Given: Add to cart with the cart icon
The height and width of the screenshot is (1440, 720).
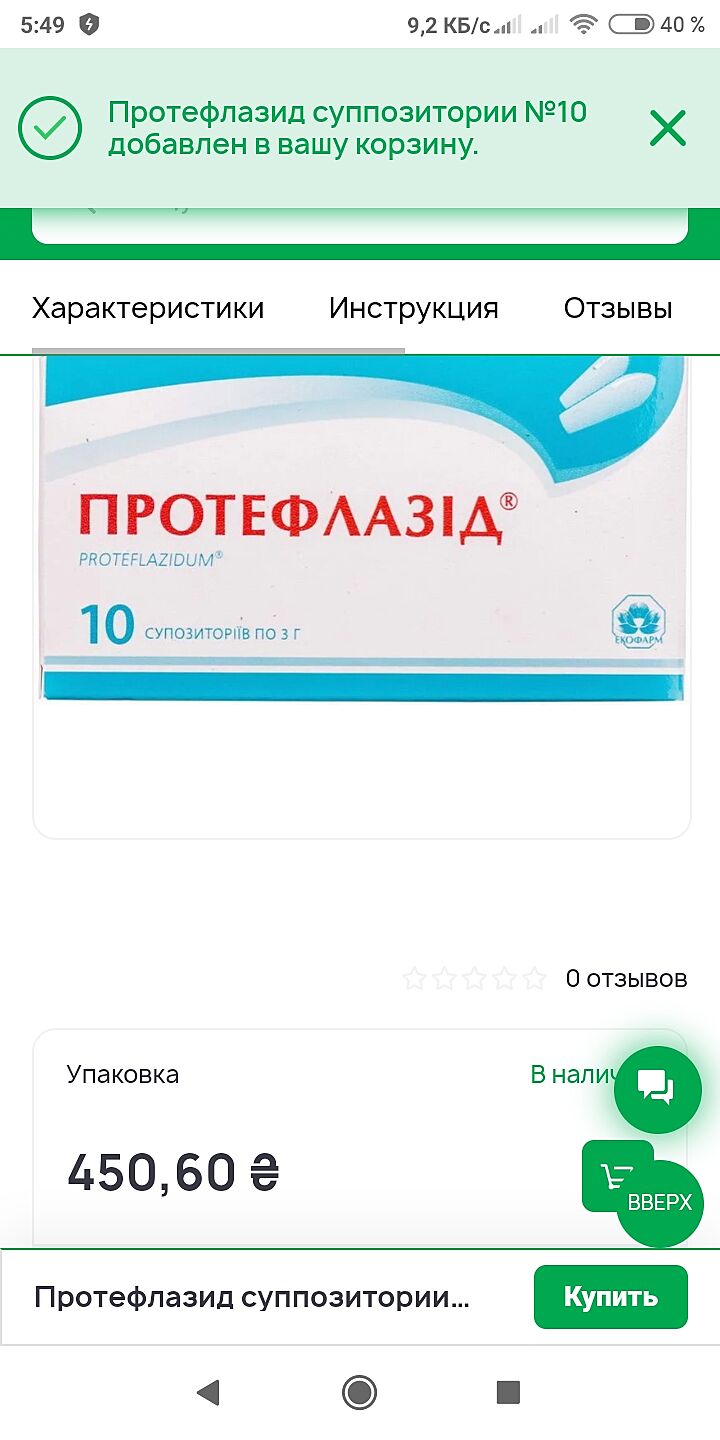Looking at the screenshot, I should 612,1174.
